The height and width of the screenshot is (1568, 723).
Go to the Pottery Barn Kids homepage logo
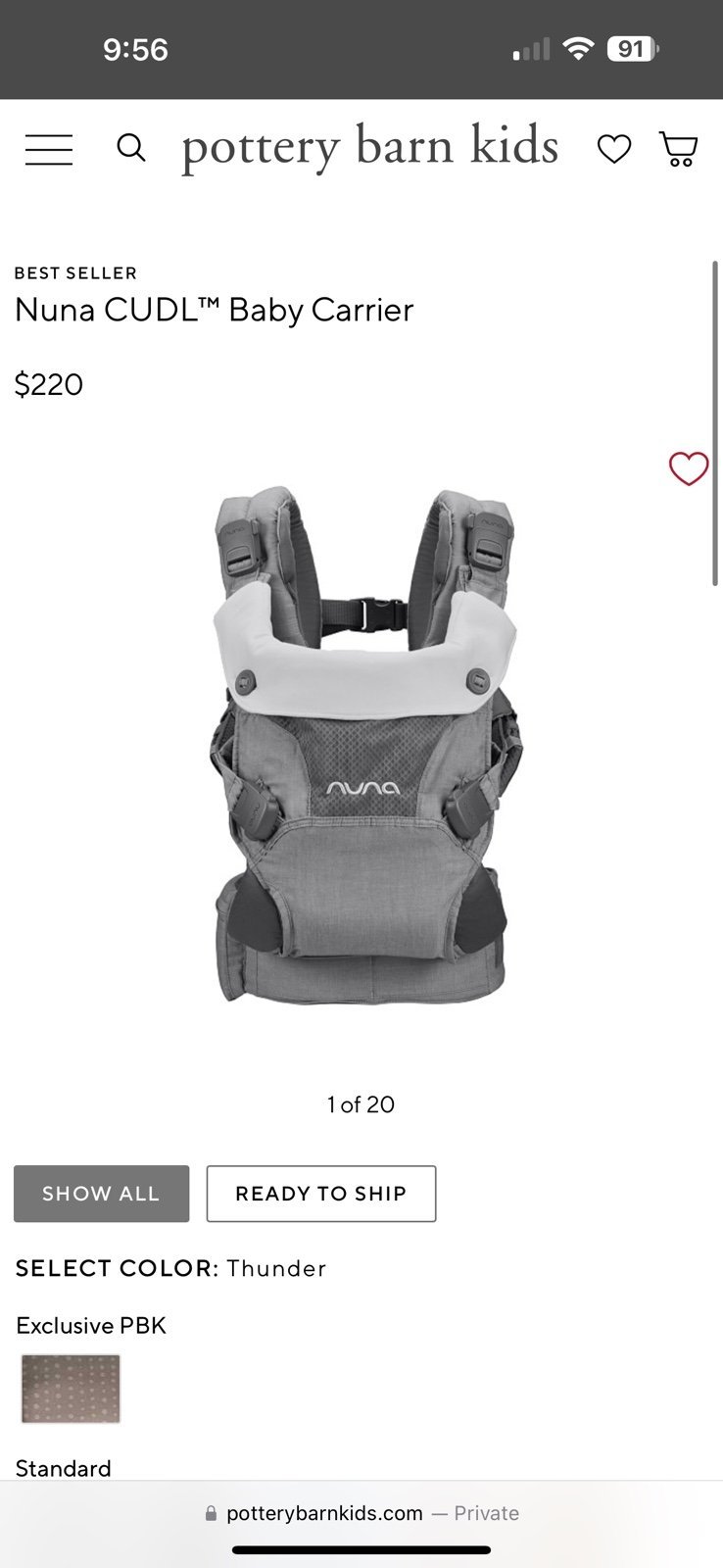(370, 148)
